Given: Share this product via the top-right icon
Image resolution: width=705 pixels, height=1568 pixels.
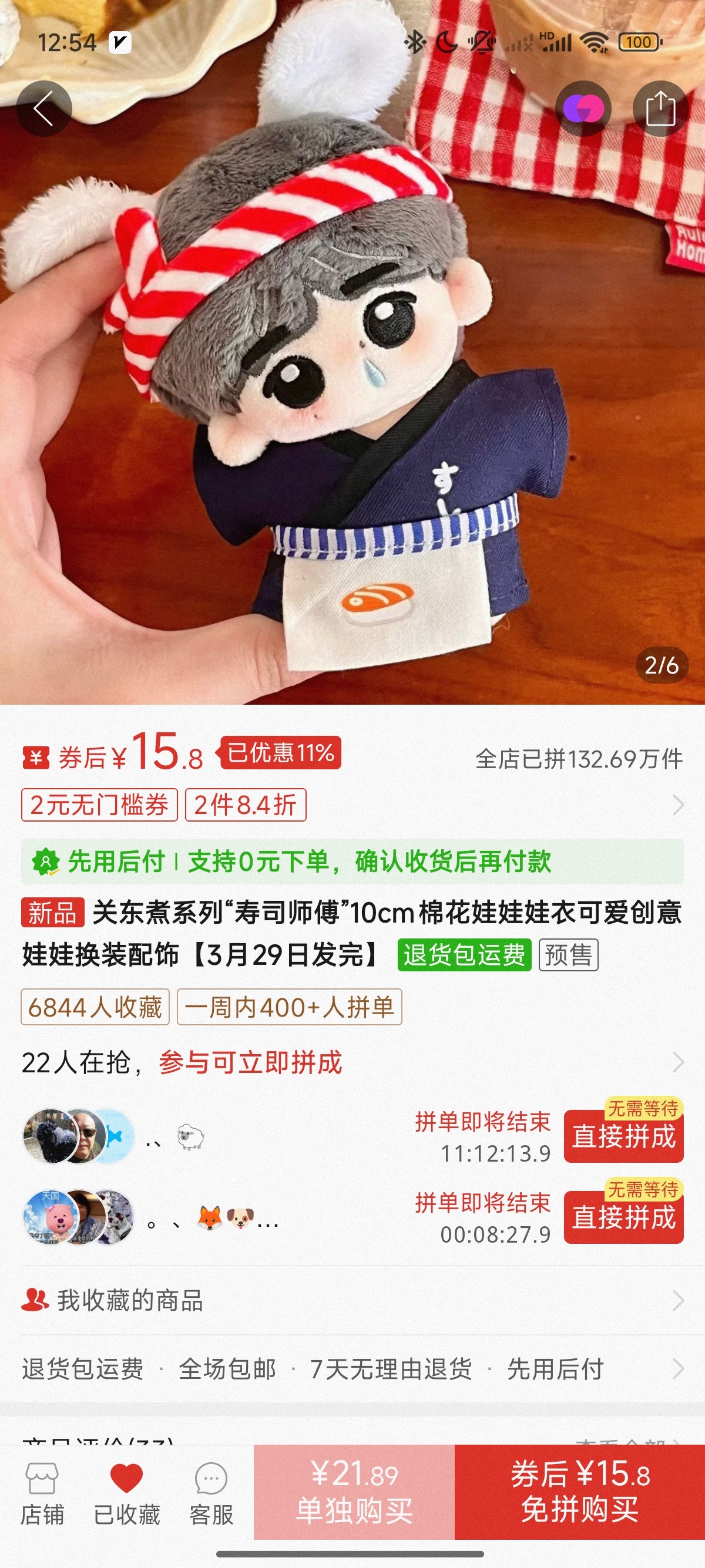Looking at the screenshot, I should [660, 109].
